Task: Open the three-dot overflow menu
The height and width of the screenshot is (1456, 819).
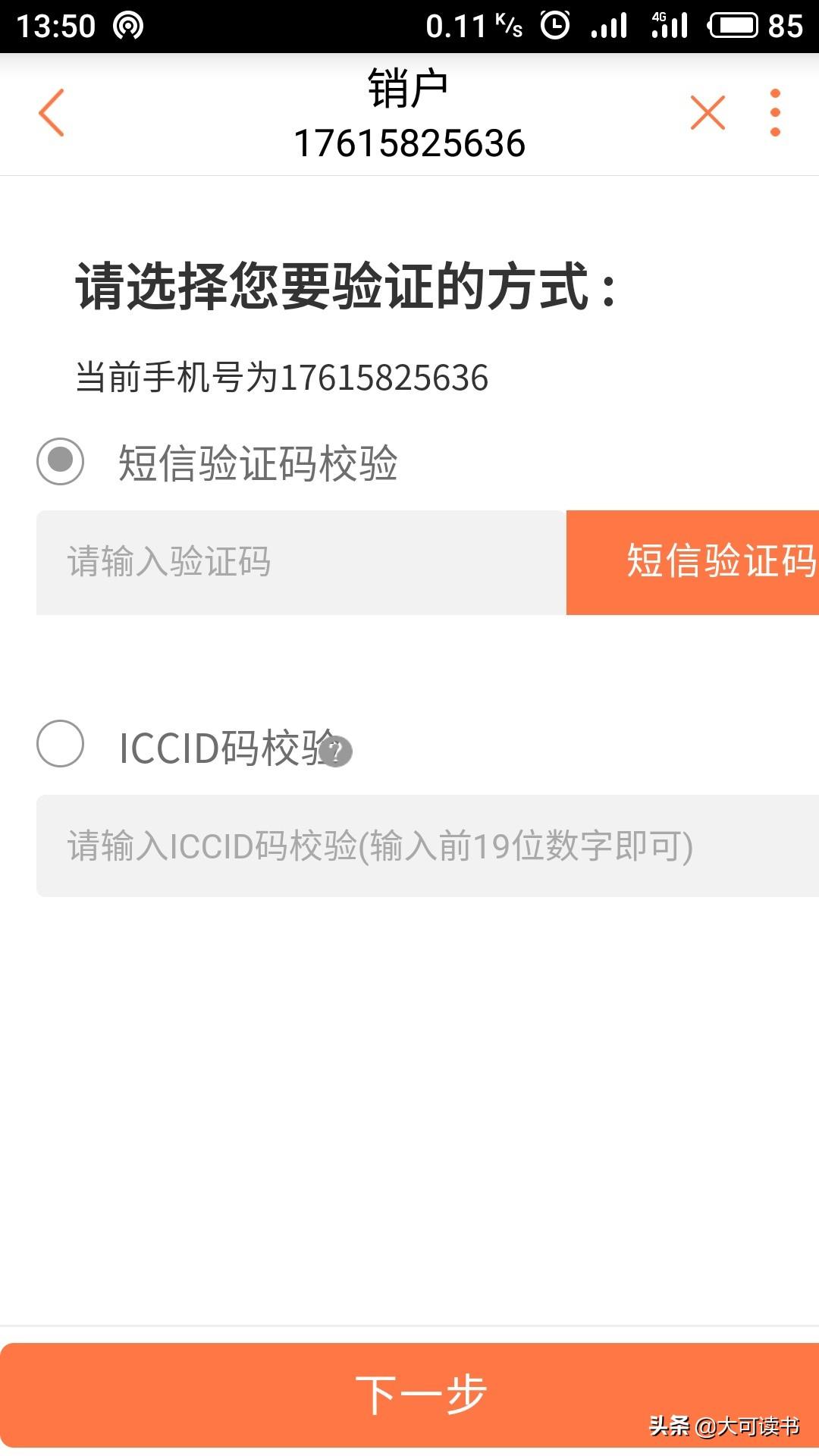Action: pyautogui.click(x=774, y=112)
